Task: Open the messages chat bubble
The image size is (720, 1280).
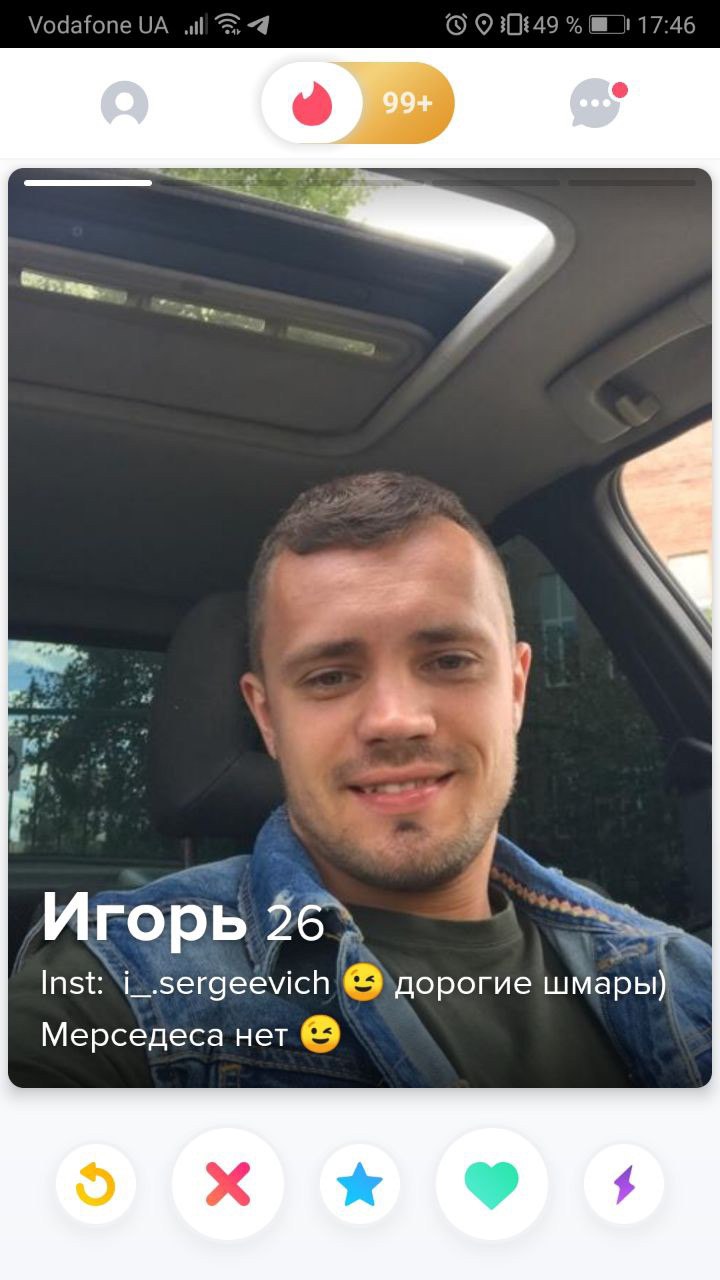Action: (595, 103)
